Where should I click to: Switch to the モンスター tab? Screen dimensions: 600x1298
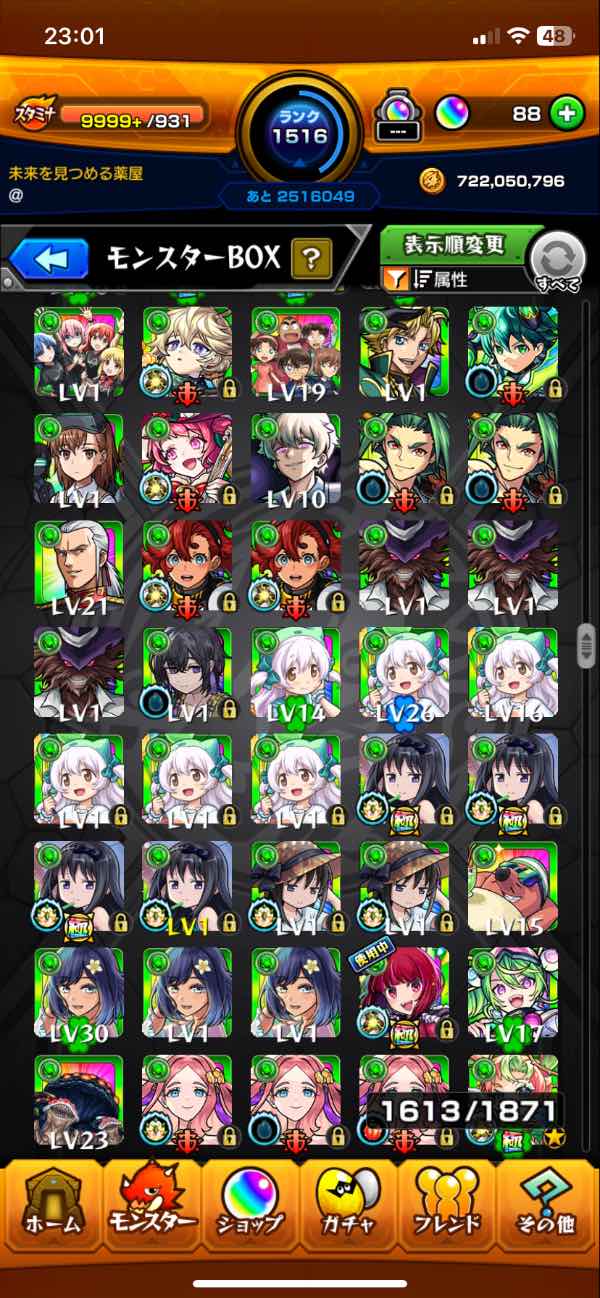tap(151, 1204)
